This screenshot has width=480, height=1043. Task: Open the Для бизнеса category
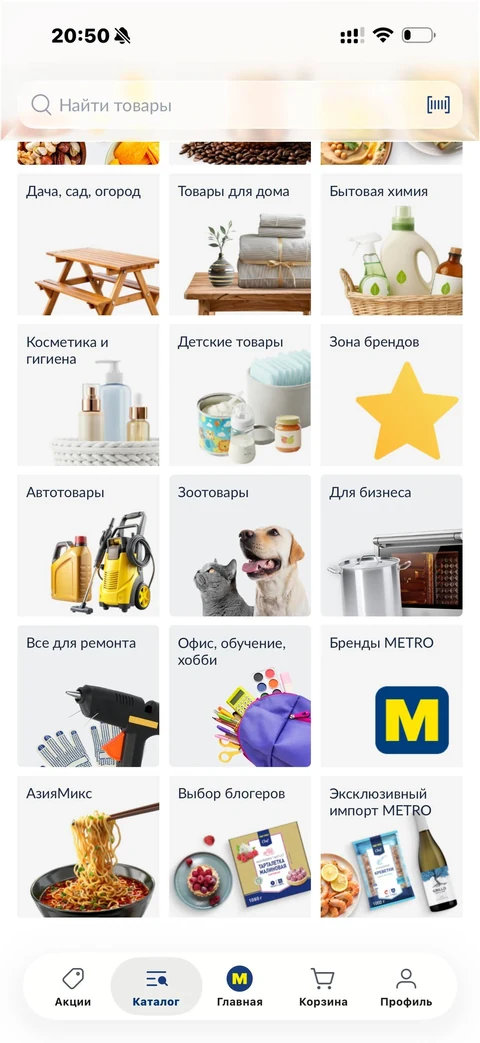tap(392, 545)
